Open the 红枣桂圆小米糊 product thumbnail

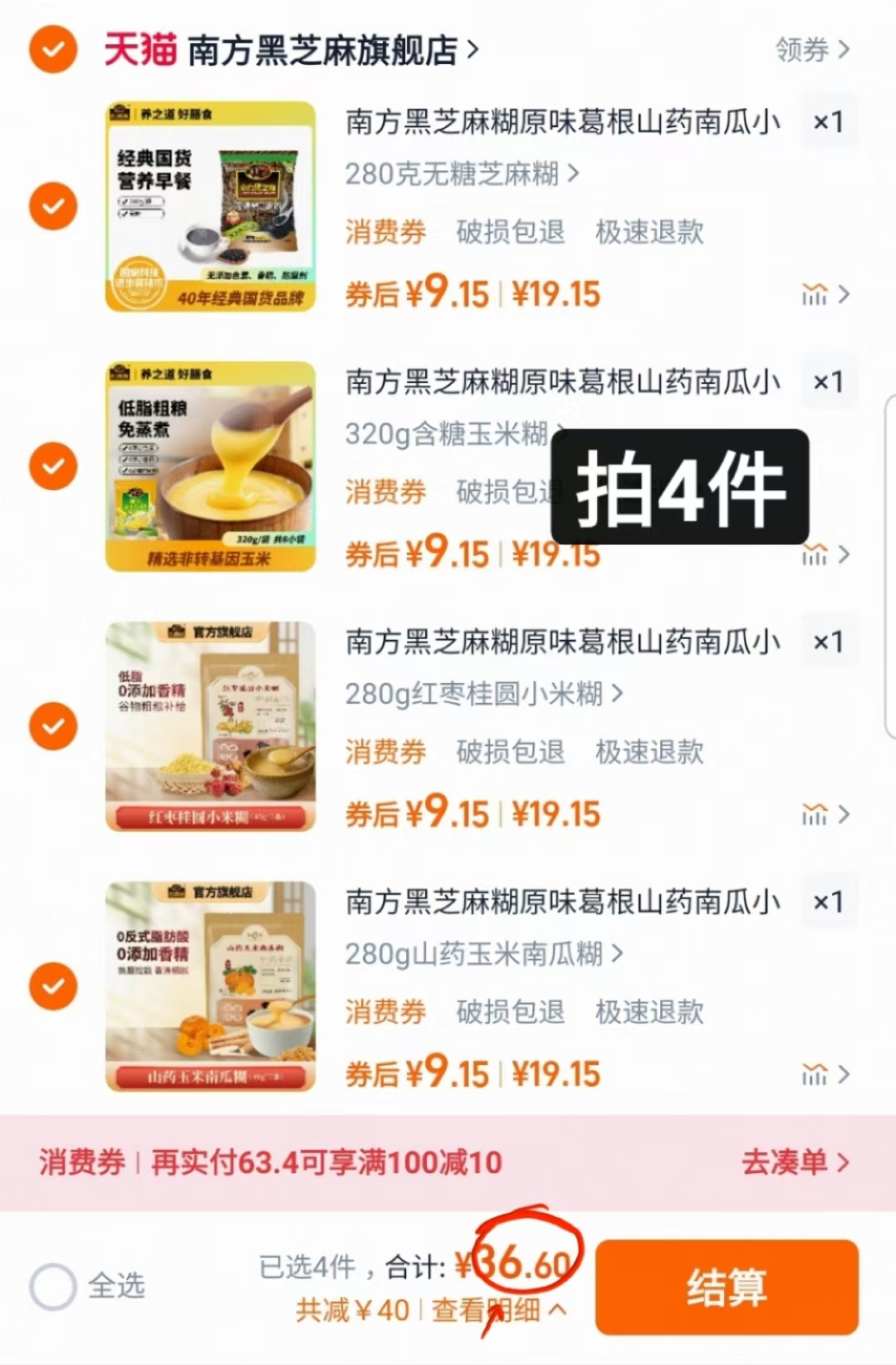coord(212,726)
